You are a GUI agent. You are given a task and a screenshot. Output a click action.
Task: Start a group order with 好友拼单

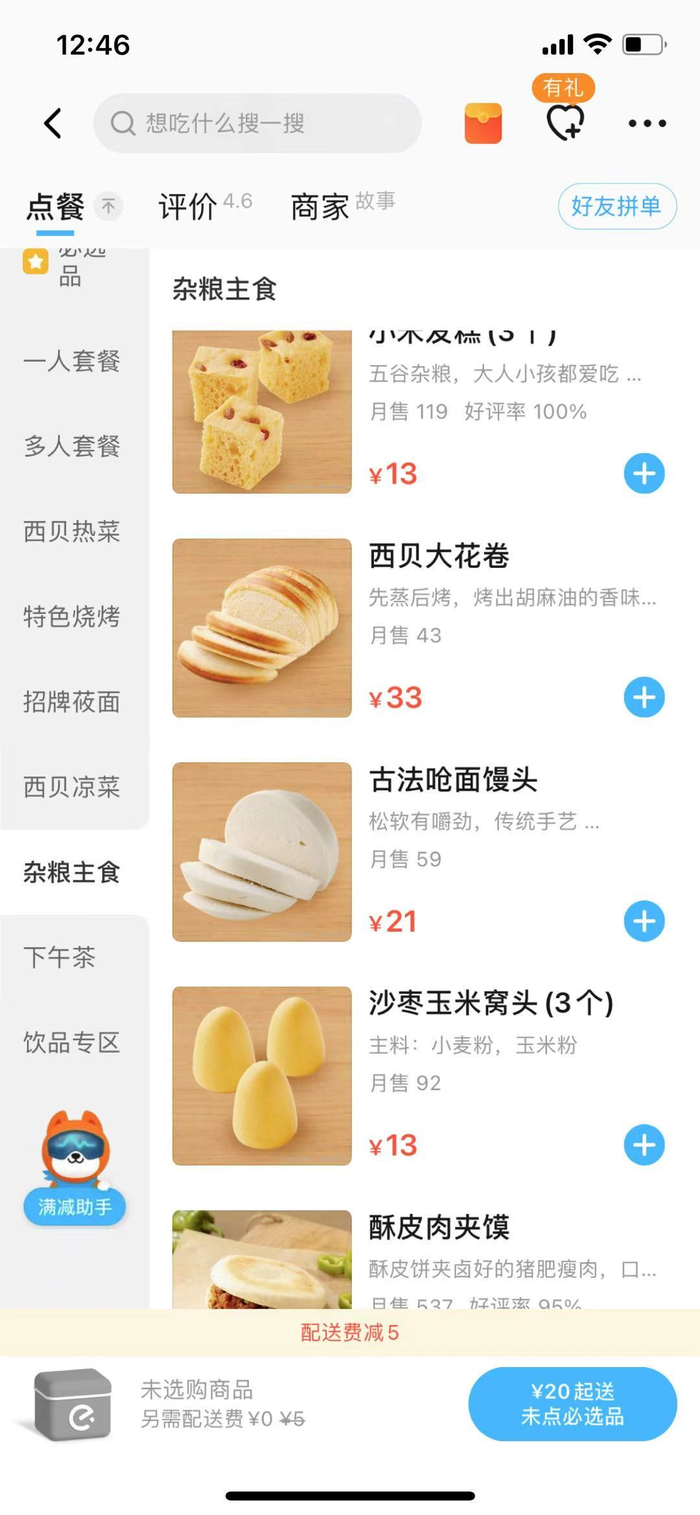pyautogui.click(x=617, y=207)
